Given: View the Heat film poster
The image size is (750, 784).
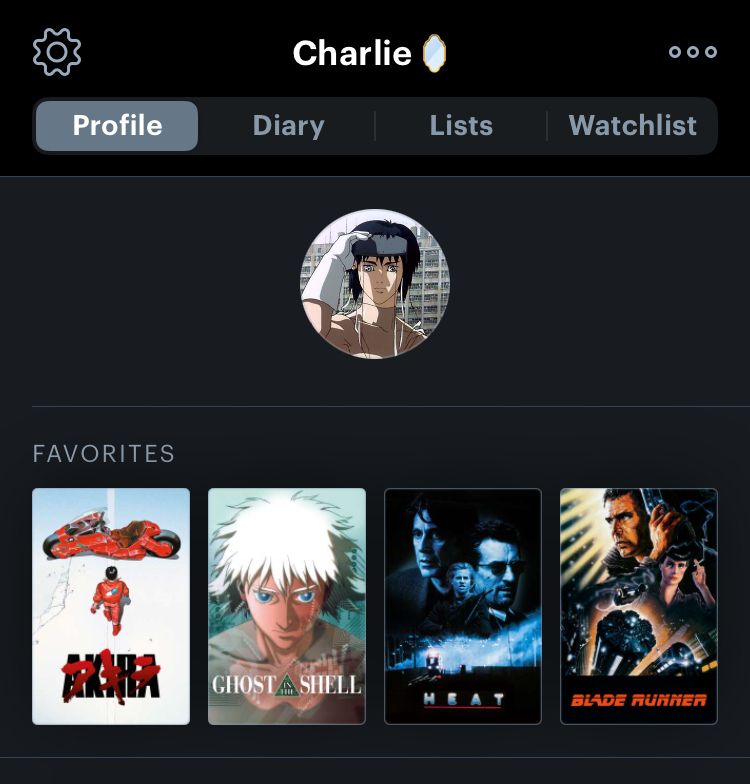Looking at the screenshot, I should tap(463, 606).
